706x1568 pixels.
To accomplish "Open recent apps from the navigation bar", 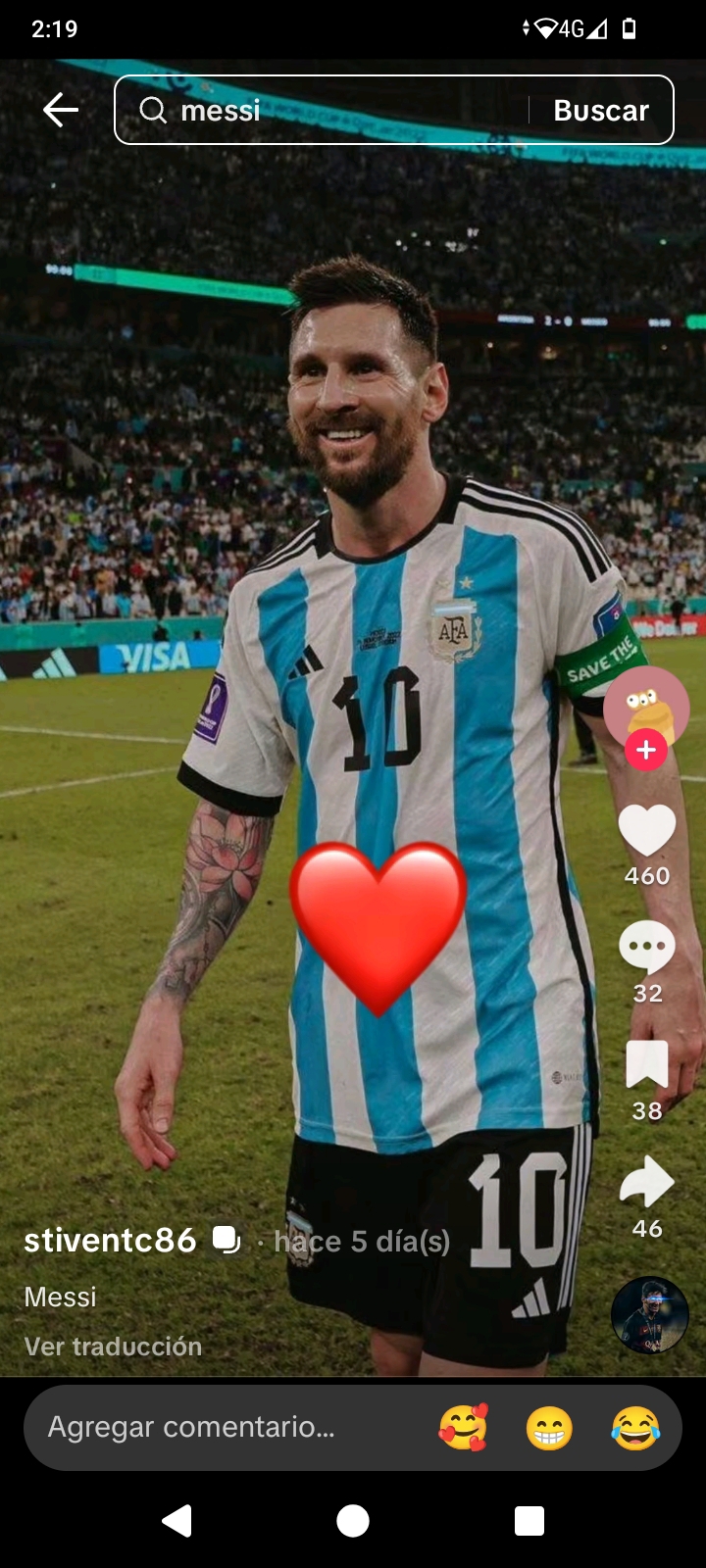I will [x=529, y=1521].
